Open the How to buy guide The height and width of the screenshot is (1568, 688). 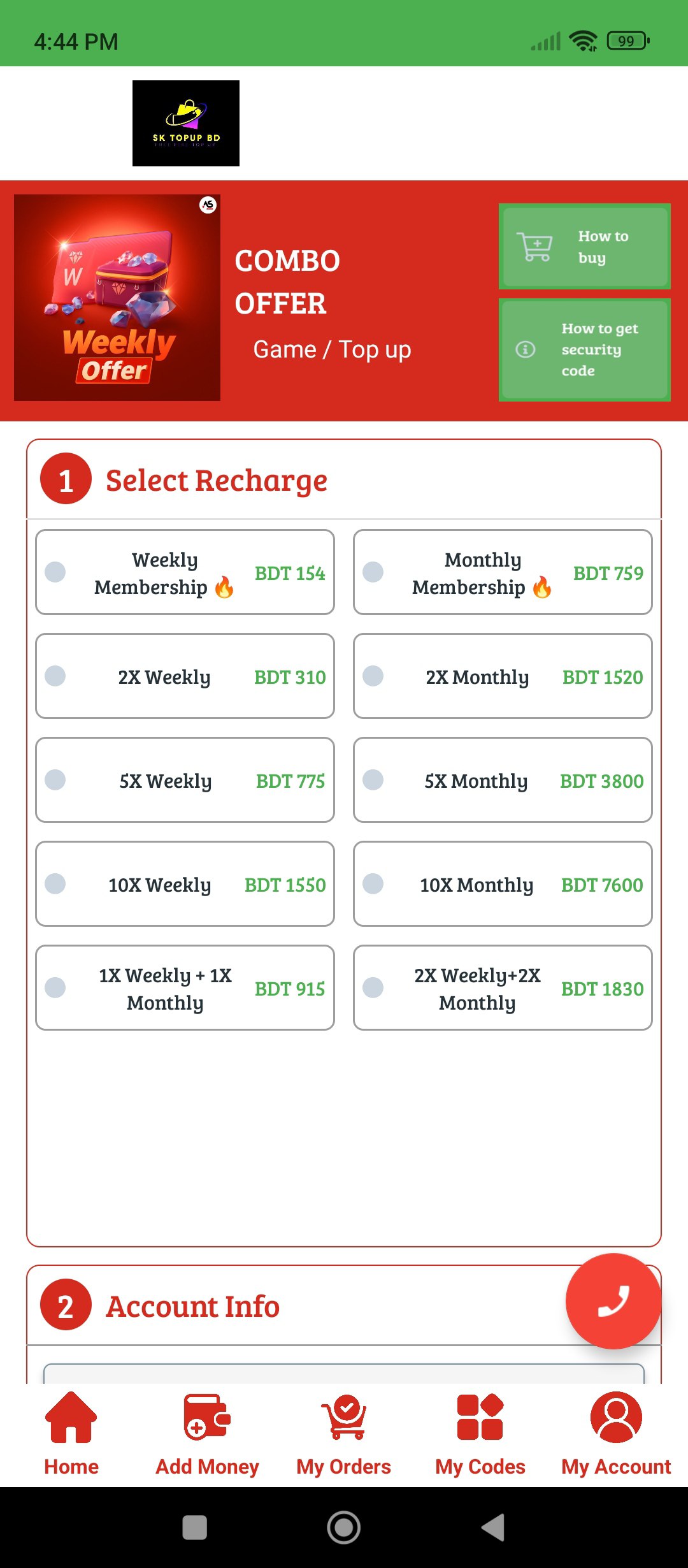[x=584, y=247]
